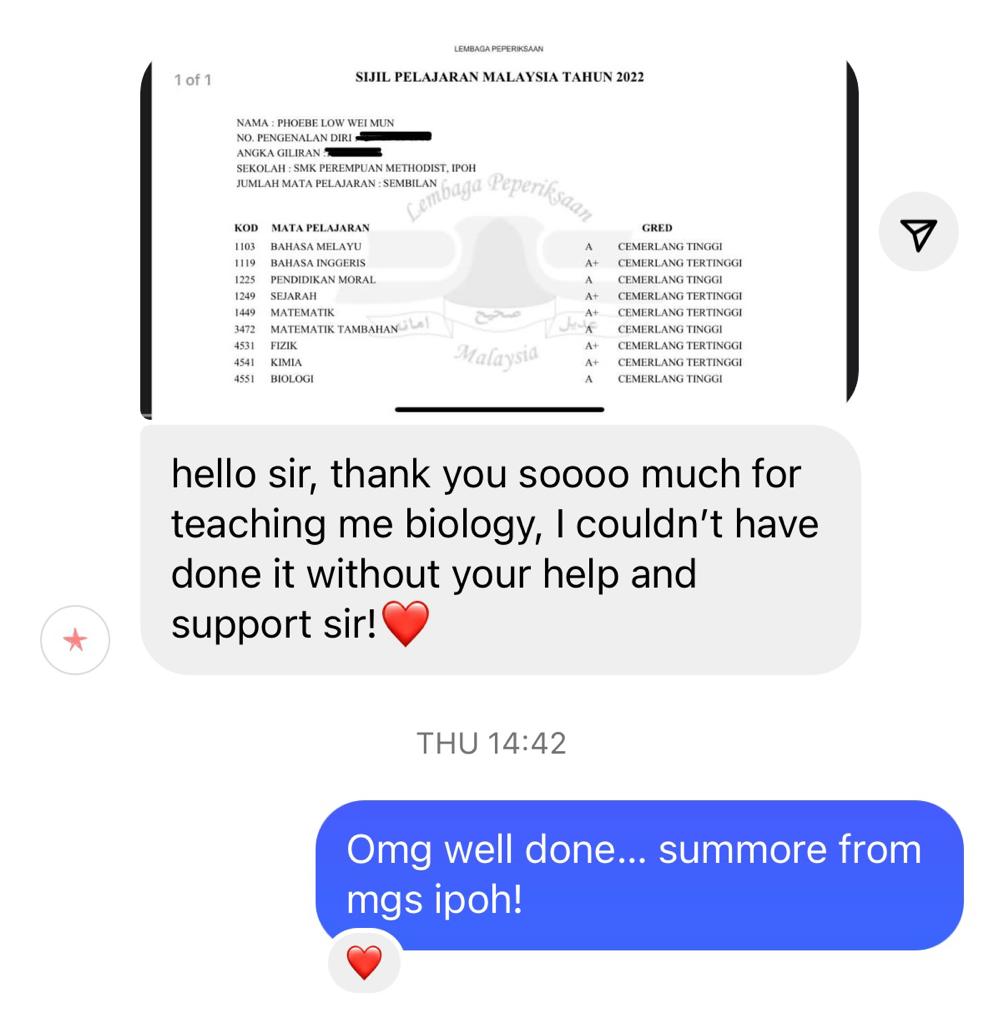The width and height of the screenshot is (984, 1024).
Task: Share the SPM results image message
Action: 918,233
